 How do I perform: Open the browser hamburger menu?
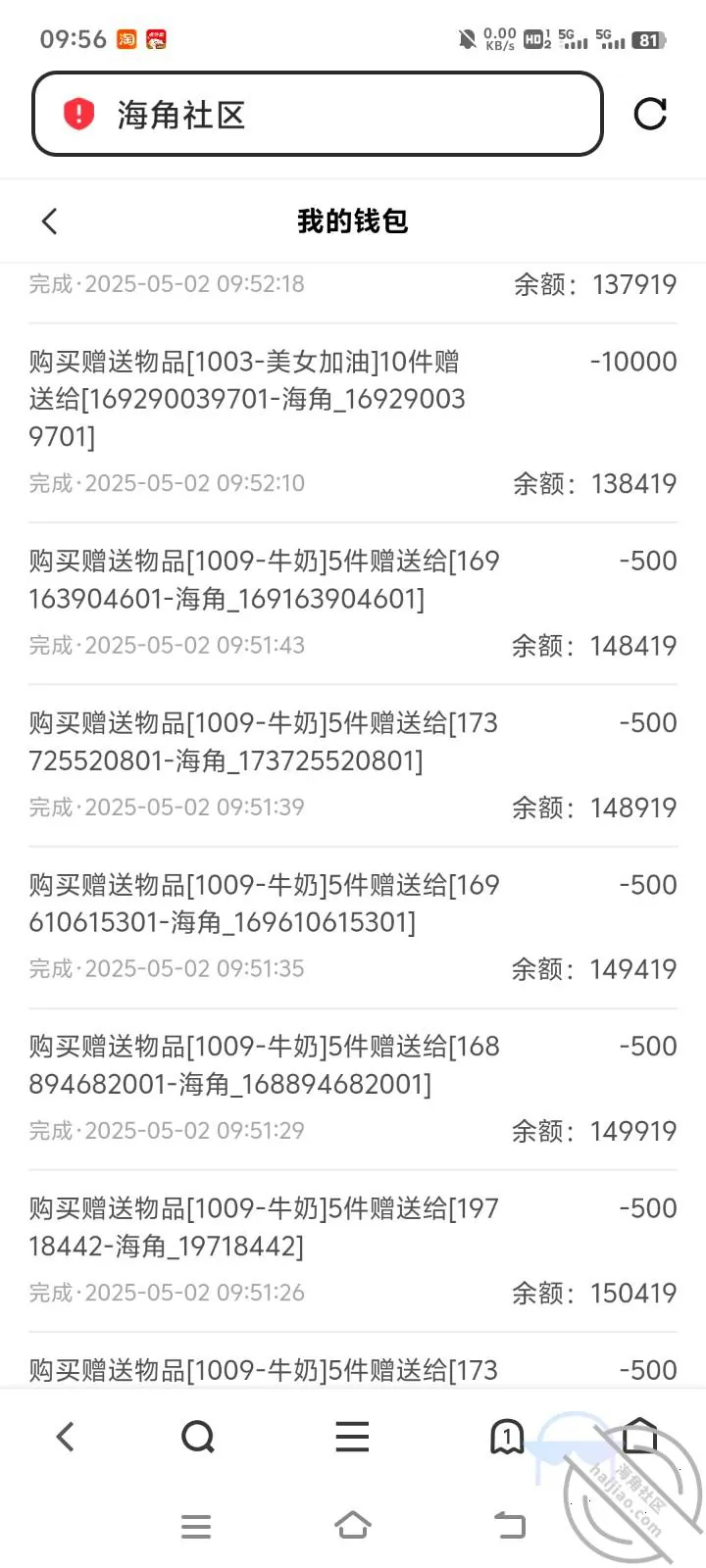coord(352,1437)
